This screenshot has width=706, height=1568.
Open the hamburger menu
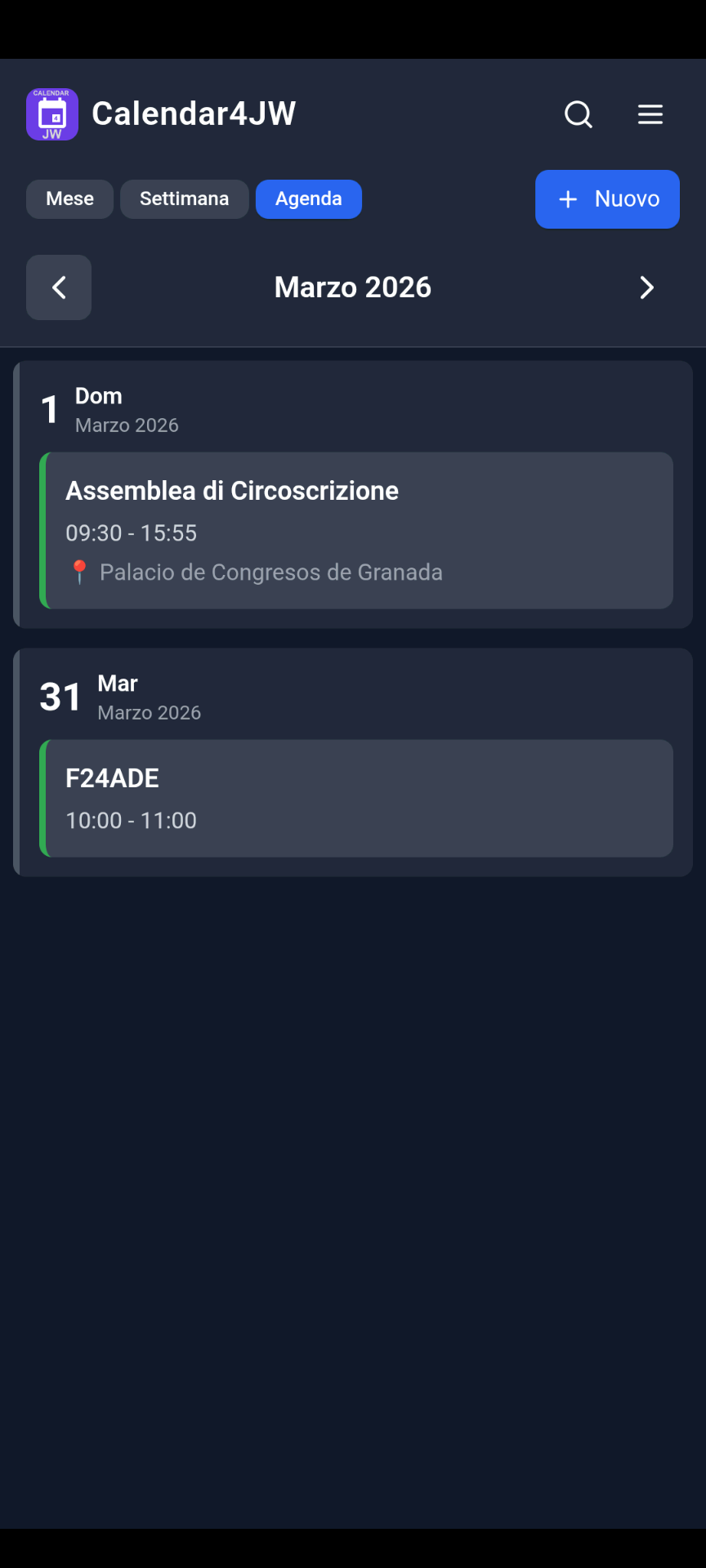click(x=650, y=114)
